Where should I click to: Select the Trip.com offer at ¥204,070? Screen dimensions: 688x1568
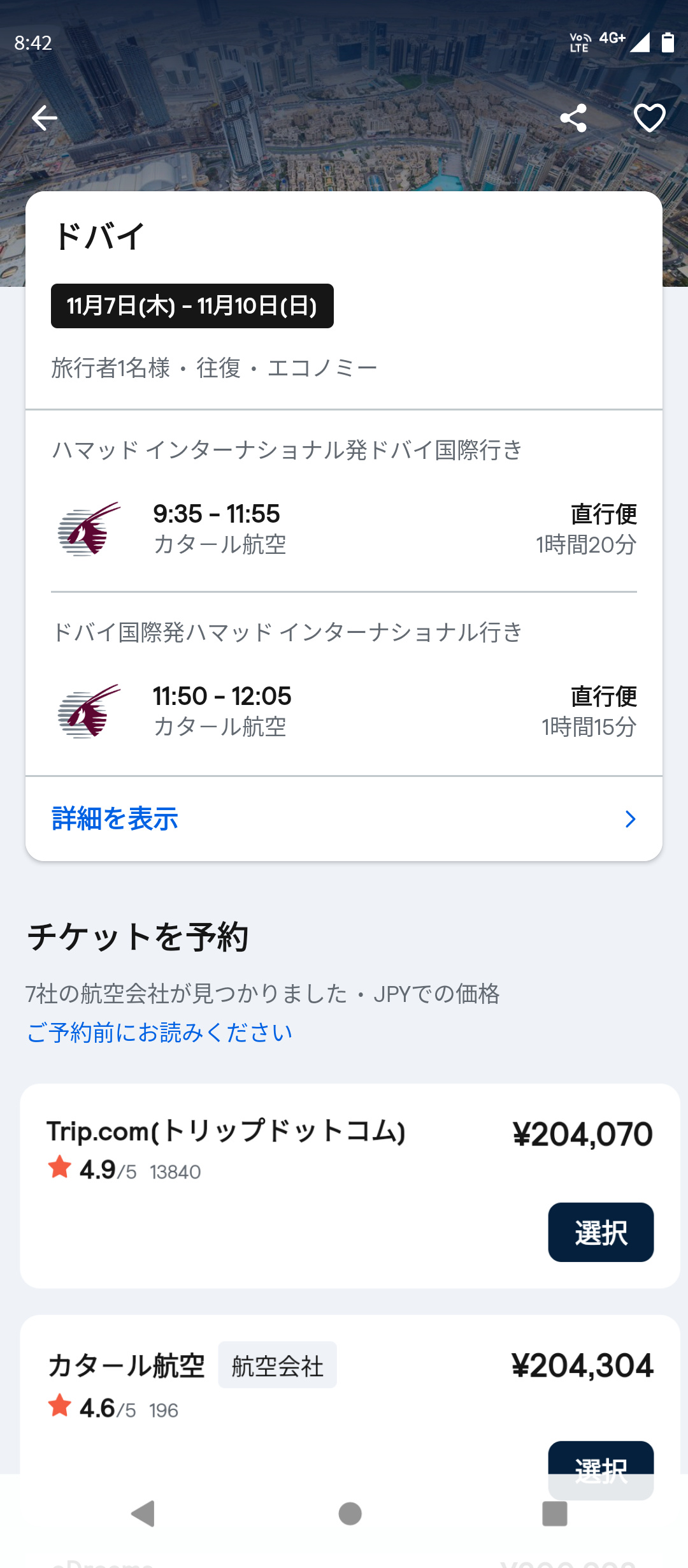coord(600,1232)
